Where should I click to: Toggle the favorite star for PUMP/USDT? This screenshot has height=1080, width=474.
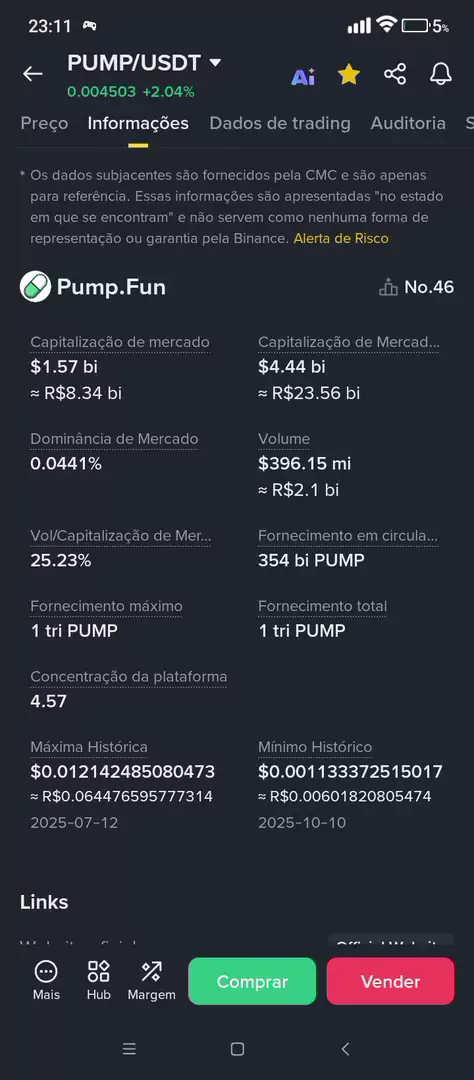(349, 74)
